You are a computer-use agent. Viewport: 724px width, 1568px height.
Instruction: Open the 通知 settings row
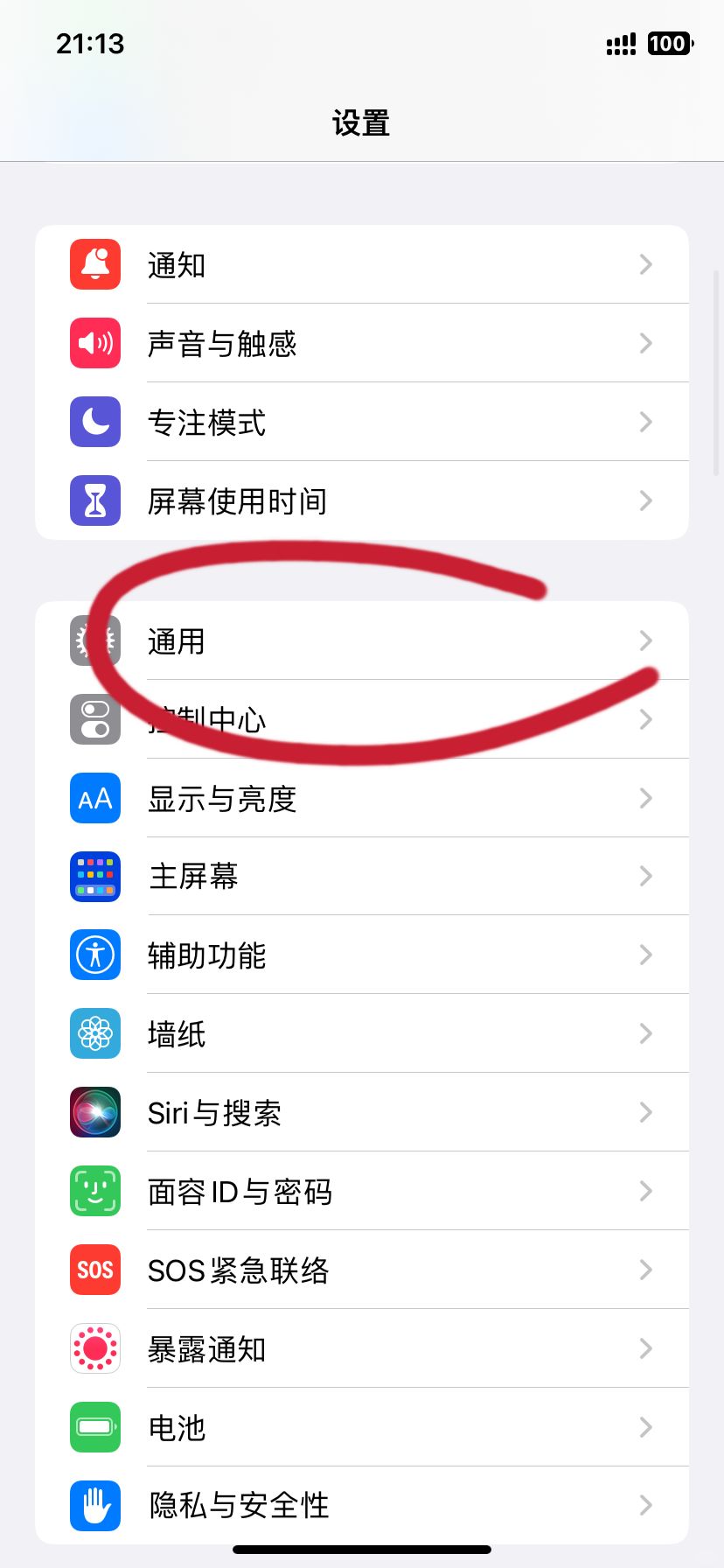coord(361,264)
